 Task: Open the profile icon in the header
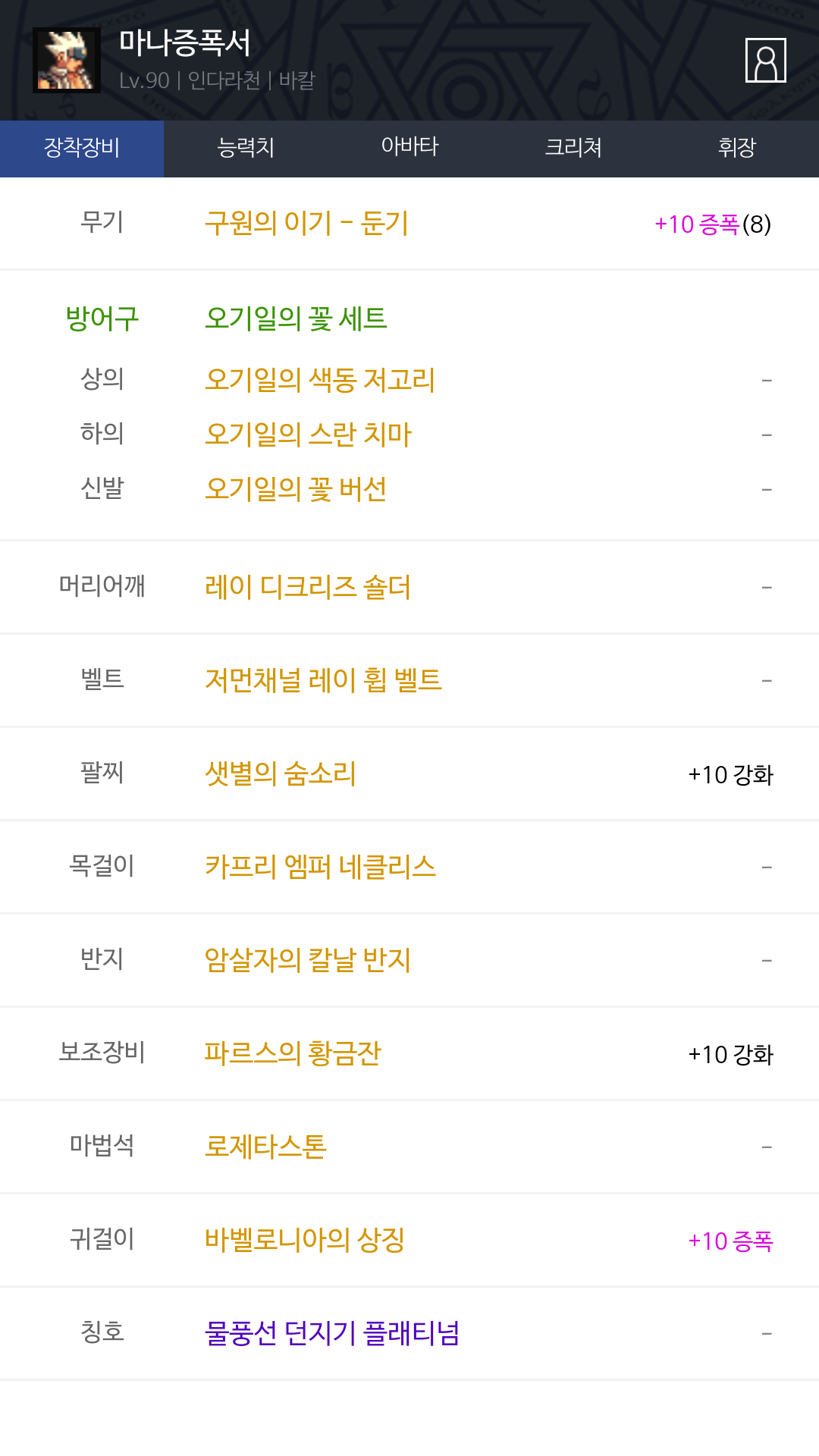pos(765,60)
